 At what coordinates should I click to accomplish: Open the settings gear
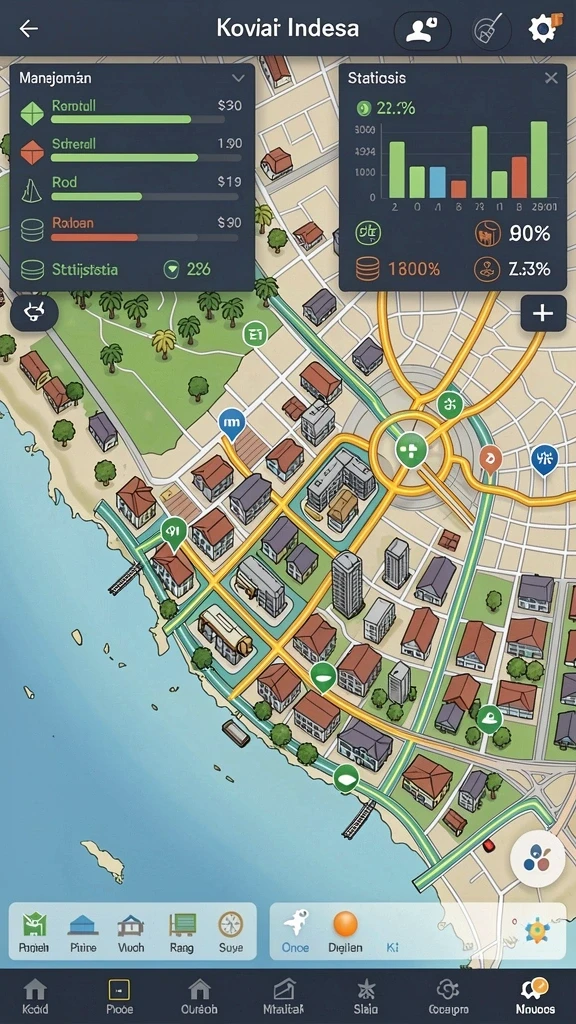pyautogui.click(x=543, y=29)
